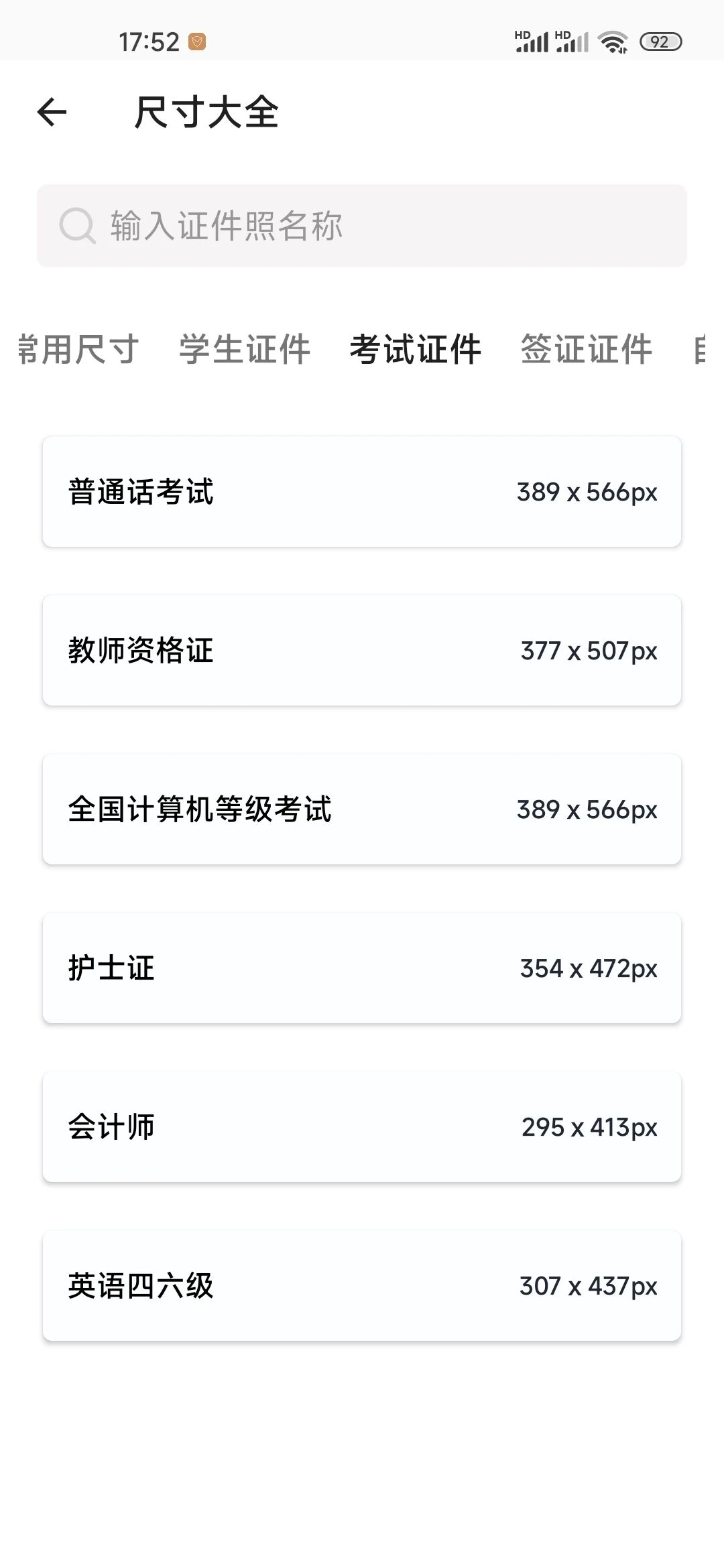The height and width of the screenshot is (1568, 724).
Task: Tap the 输入证件照名称 search field
Action: 362,226
